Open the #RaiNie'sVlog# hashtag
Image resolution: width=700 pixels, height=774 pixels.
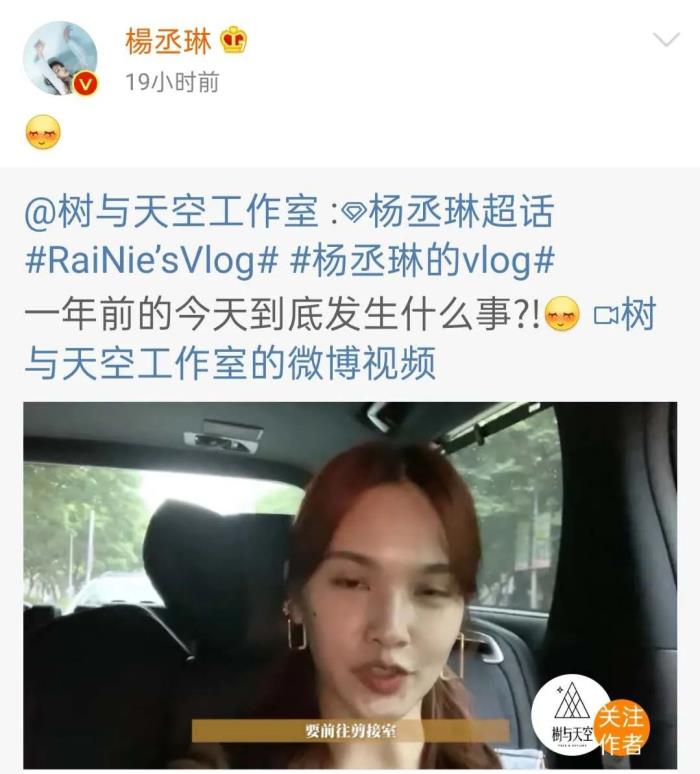(150, 263)
